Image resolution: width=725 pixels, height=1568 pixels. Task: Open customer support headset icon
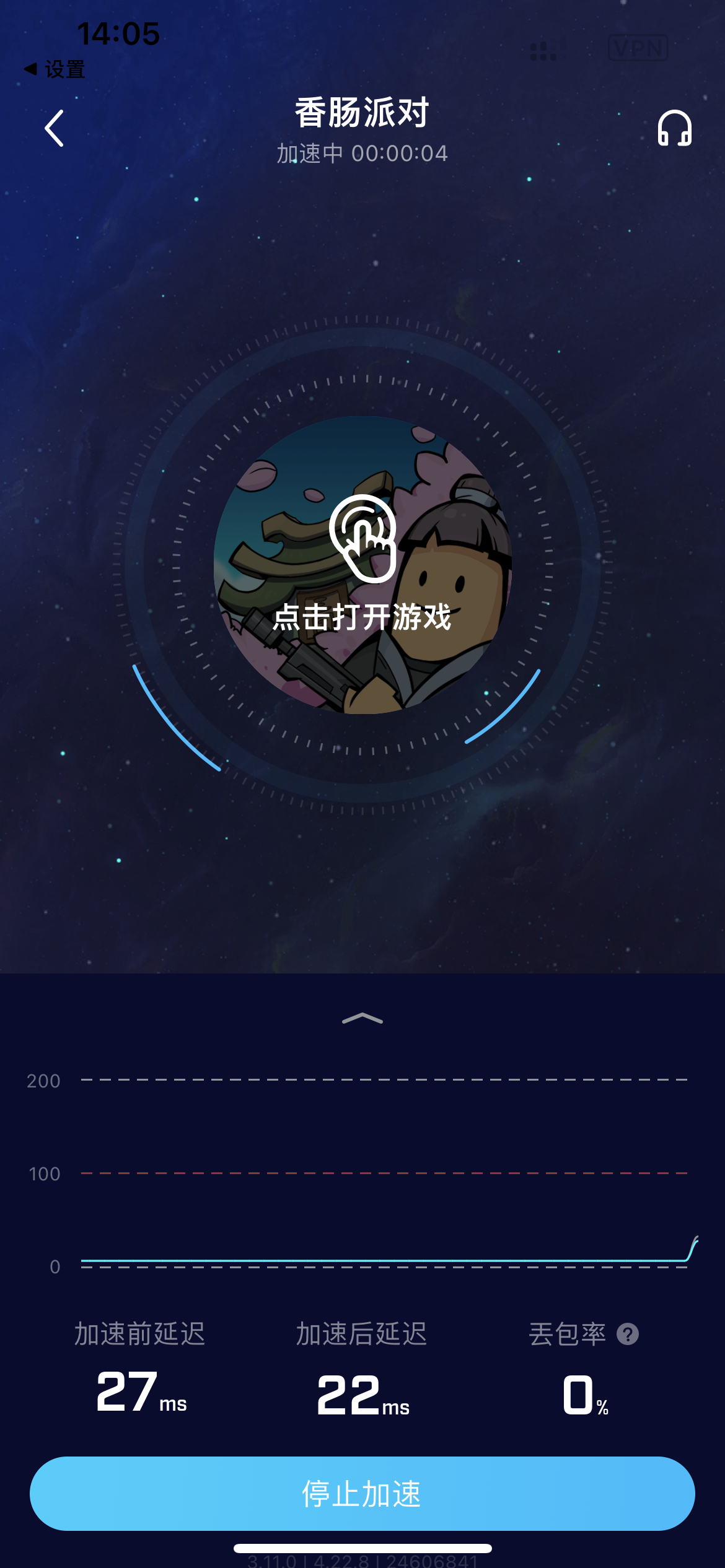click(x=674, y=128)
